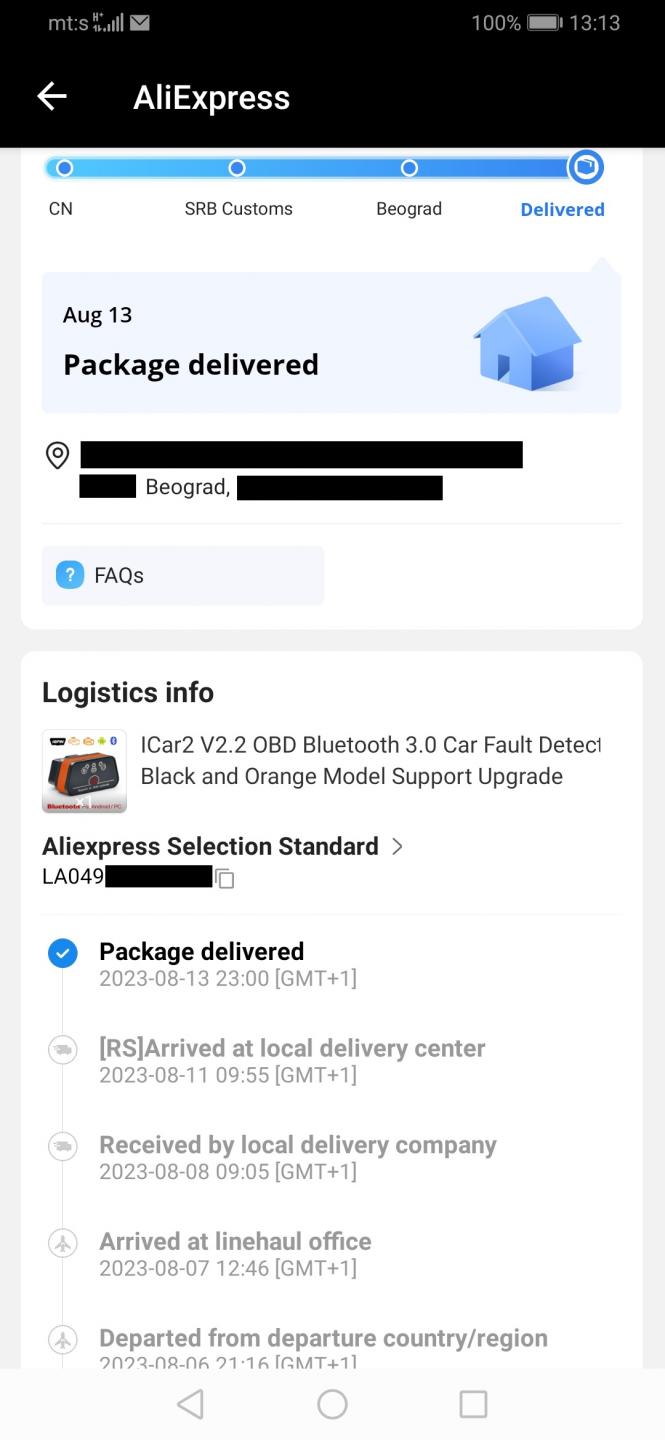The image size is (665, 1440).
Task: Tap the system home button
Action: (x=332, y=1404)
